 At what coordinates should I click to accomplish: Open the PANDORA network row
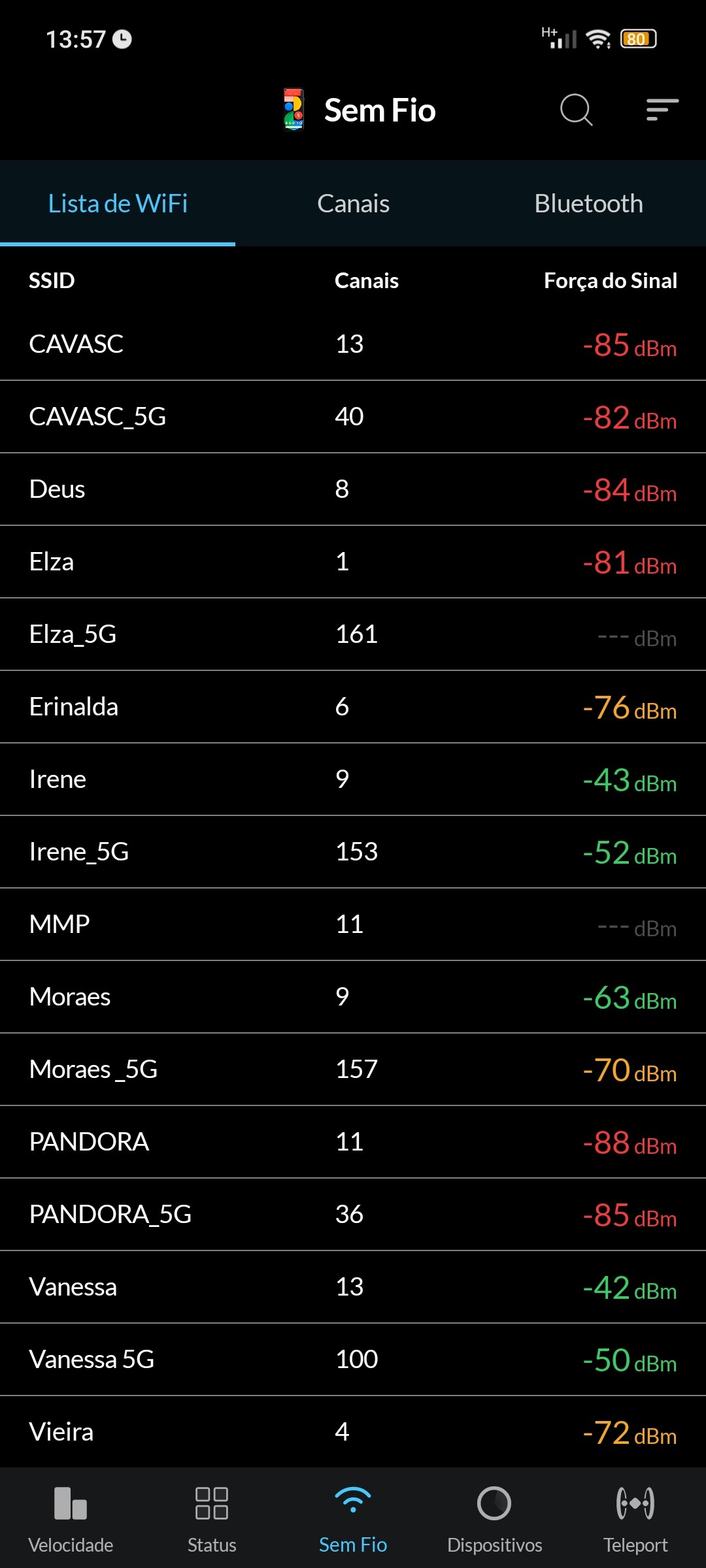click(x=353, y=1142)
